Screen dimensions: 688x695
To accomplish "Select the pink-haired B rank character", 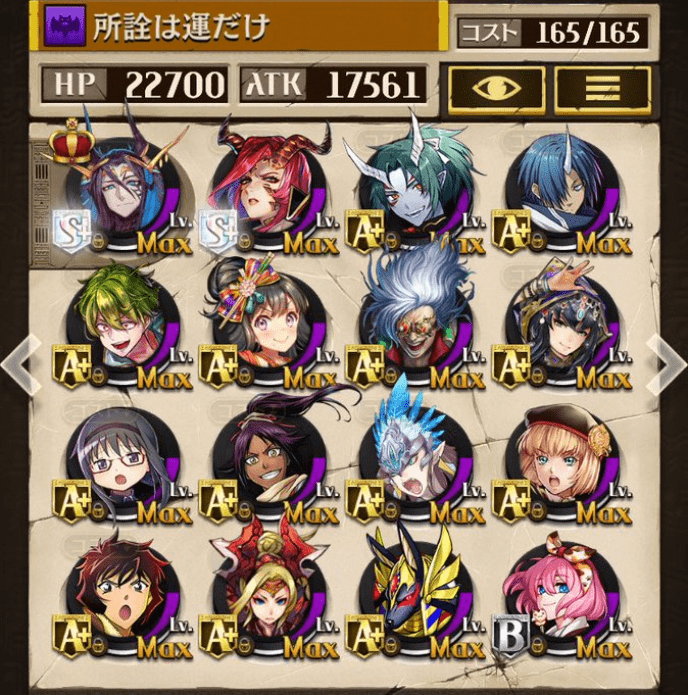I will pyautogui.click(x=555, y=597).
